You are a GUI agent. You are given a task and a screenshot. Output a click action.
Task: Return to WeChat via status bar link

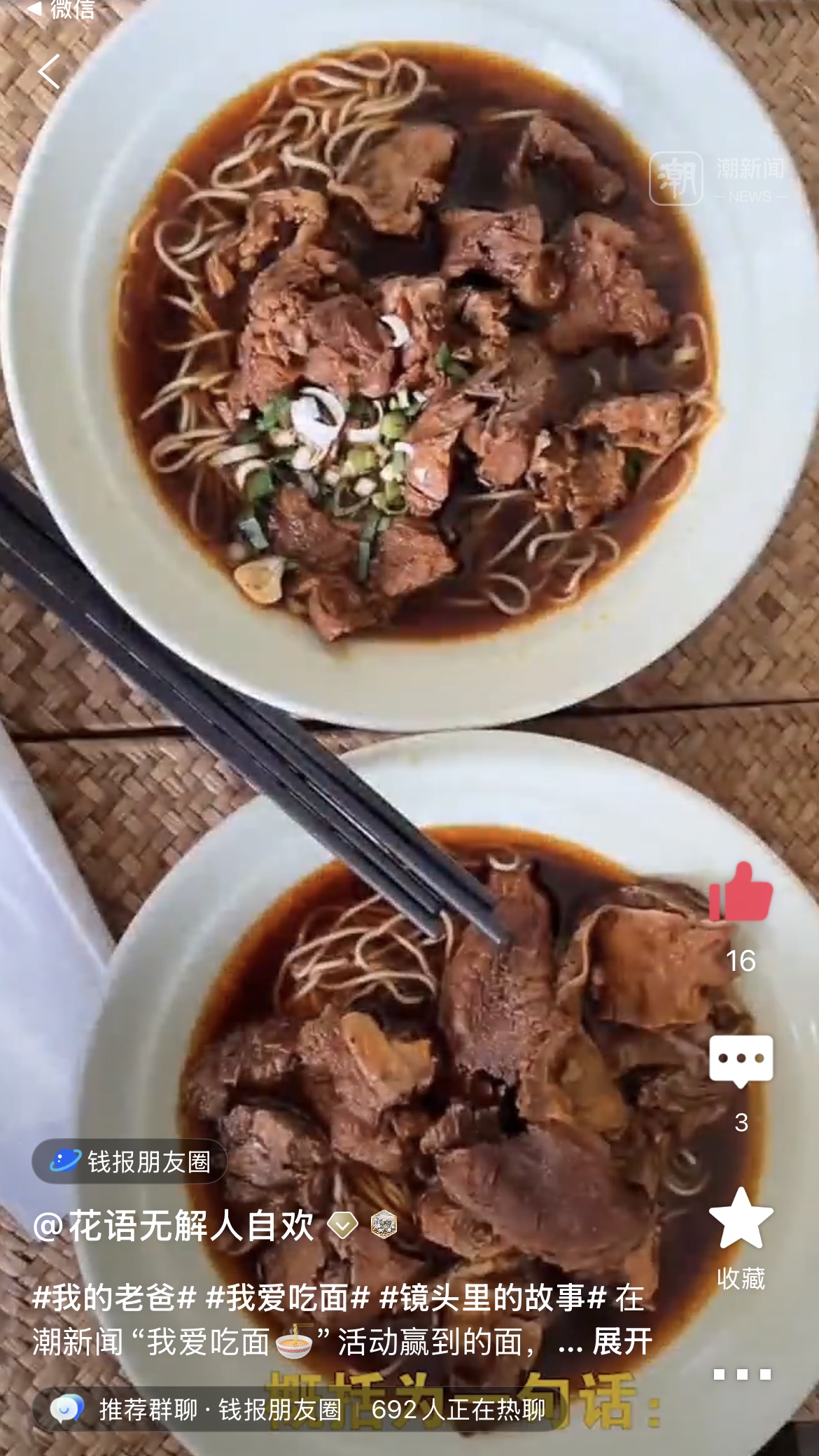pyautogui.click(x=62, y=10)
